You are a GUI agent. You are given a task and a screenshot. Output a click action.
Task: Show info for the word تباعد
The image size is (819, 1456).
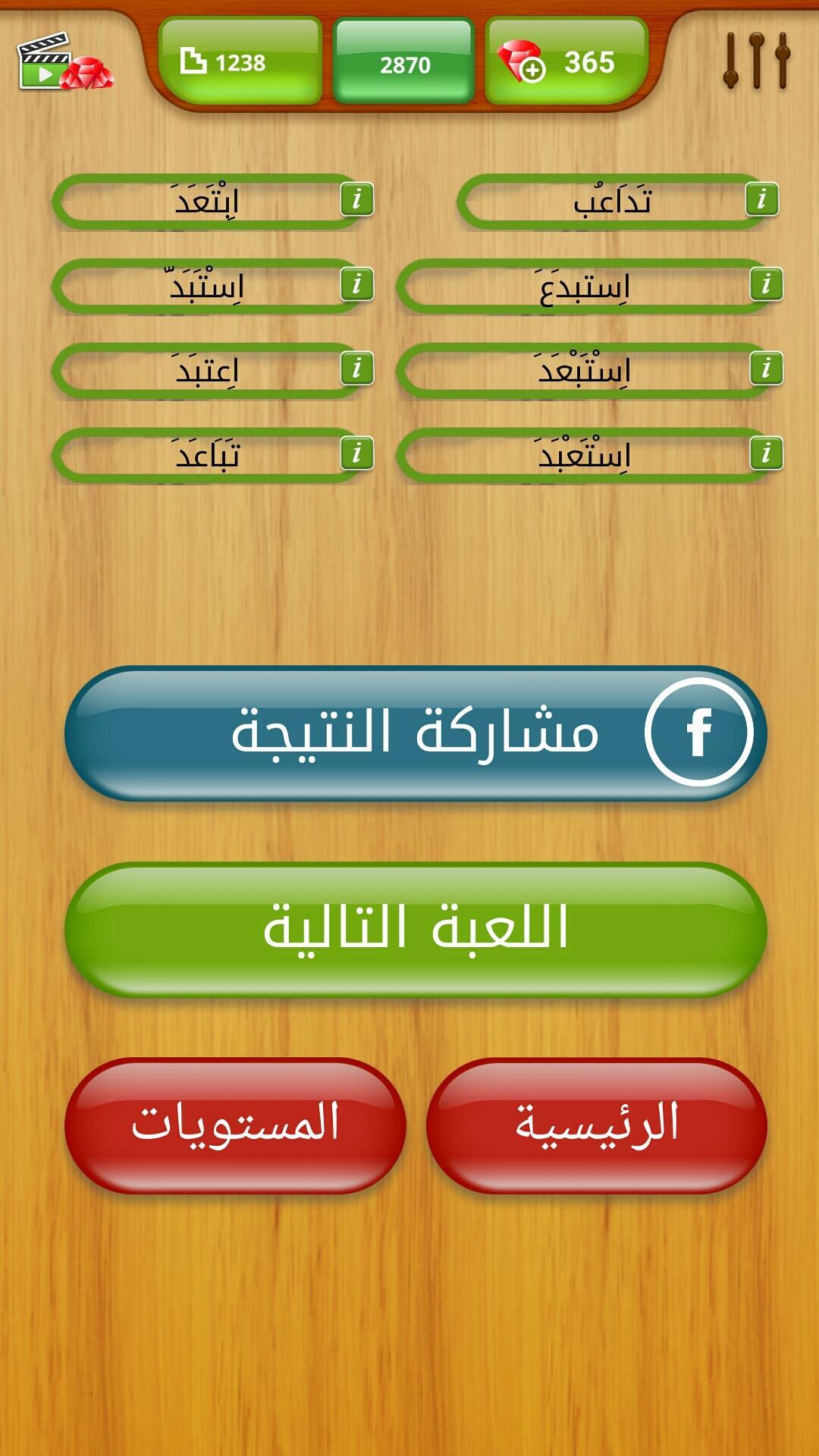tap(356, 453)
